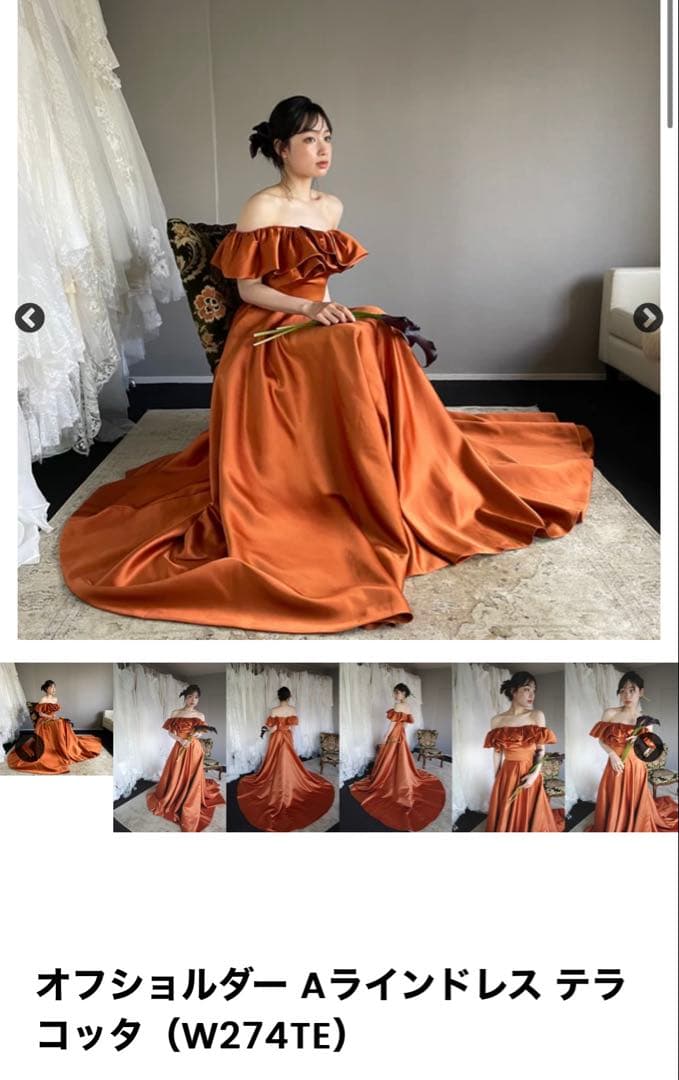Select the standing front-view thumbnail with flowers
Image resolution: width=679 pixels, height=1080 pixels.
pos(169,747)
